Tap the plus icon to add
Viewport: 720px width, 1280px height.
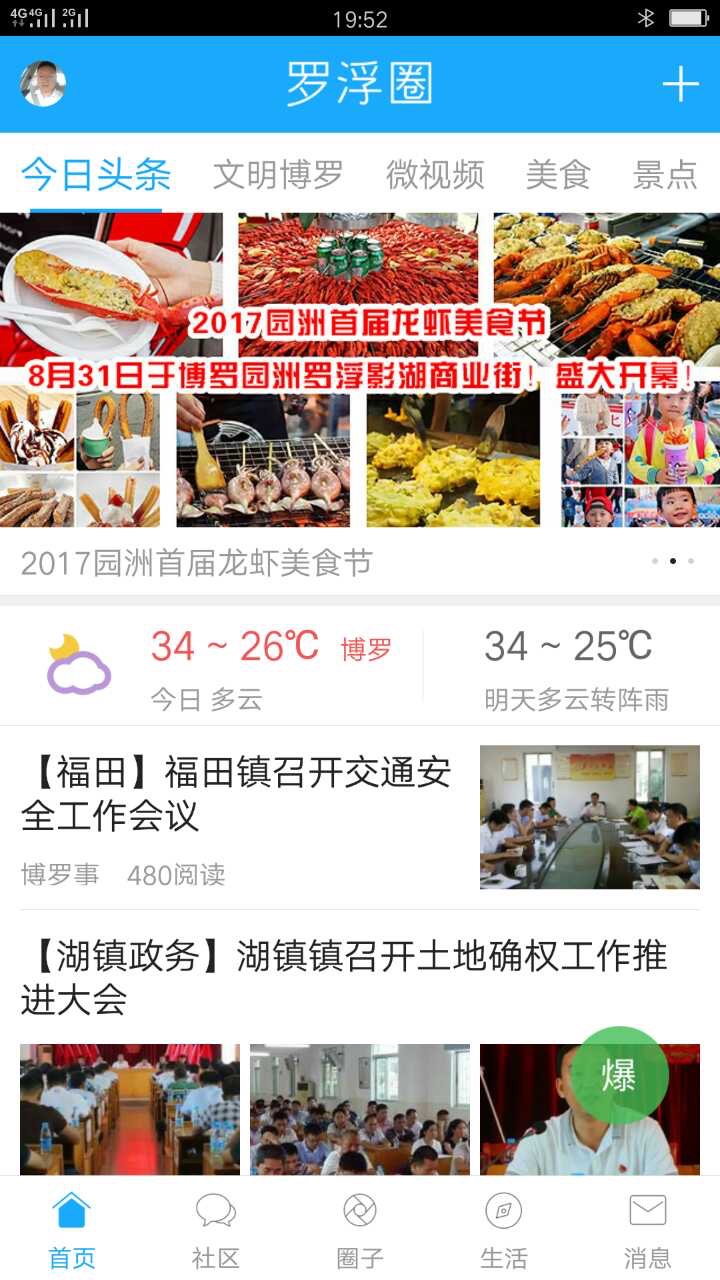680,84
